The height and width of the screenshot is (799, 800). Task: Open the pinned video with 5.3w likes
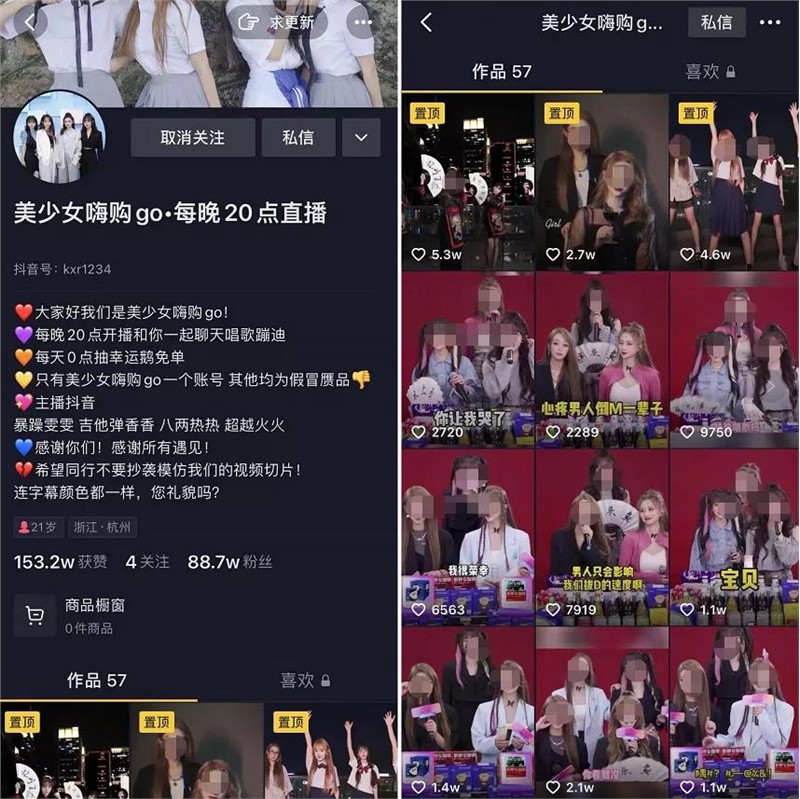point(467,182)
